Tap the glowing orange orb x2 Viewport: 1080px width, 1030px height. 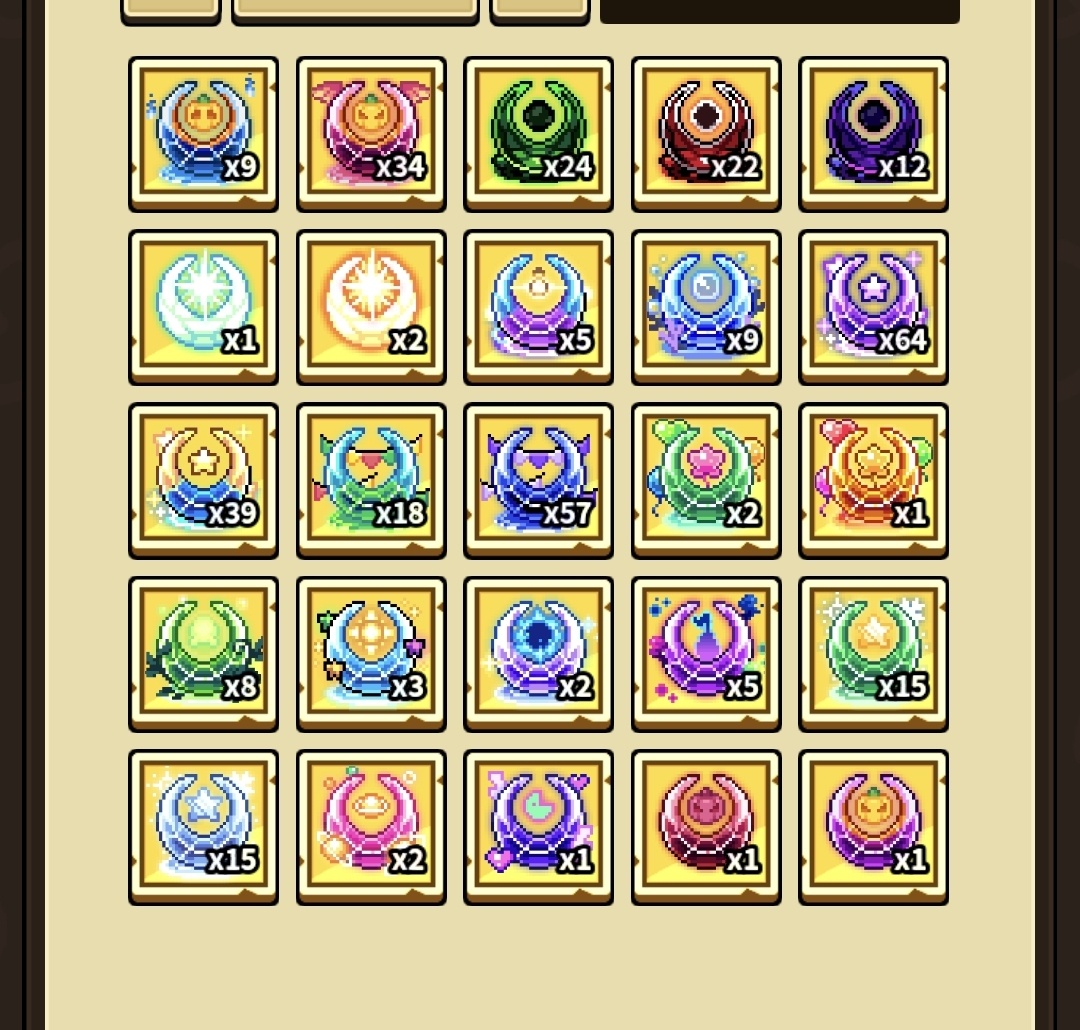pyautogui.click(x=371, y=307)
